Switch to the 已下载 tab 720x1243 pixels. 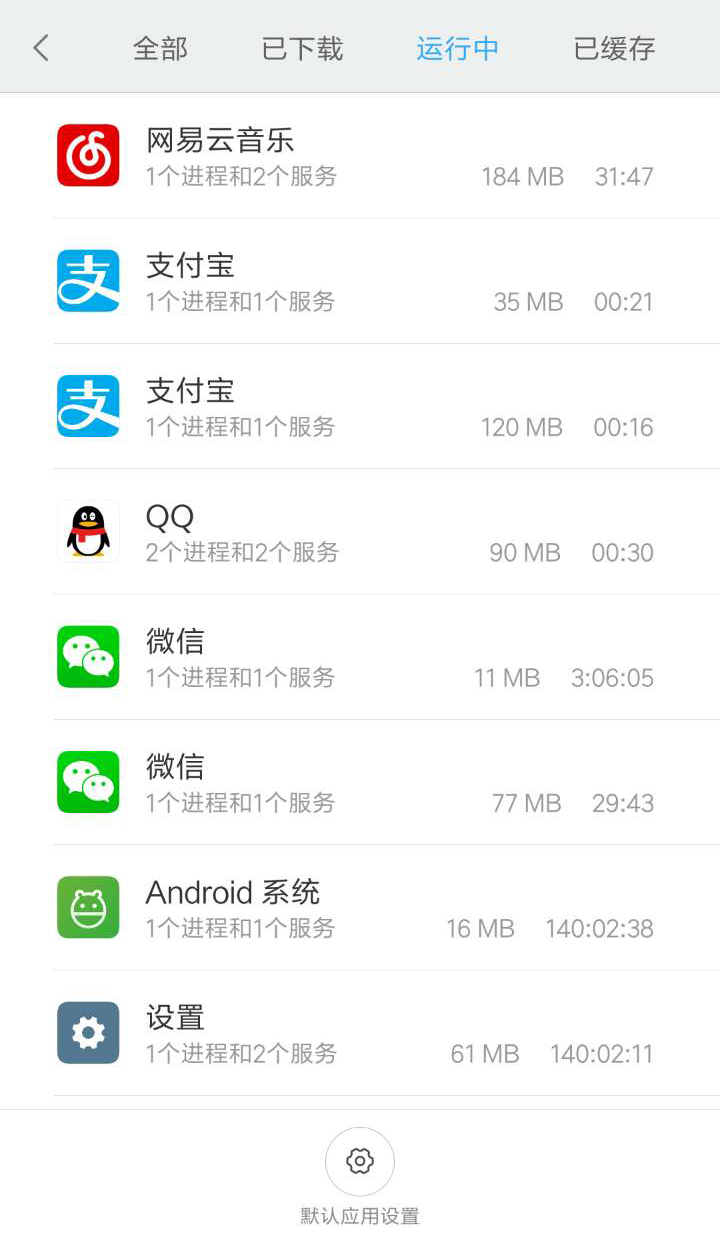301,47
